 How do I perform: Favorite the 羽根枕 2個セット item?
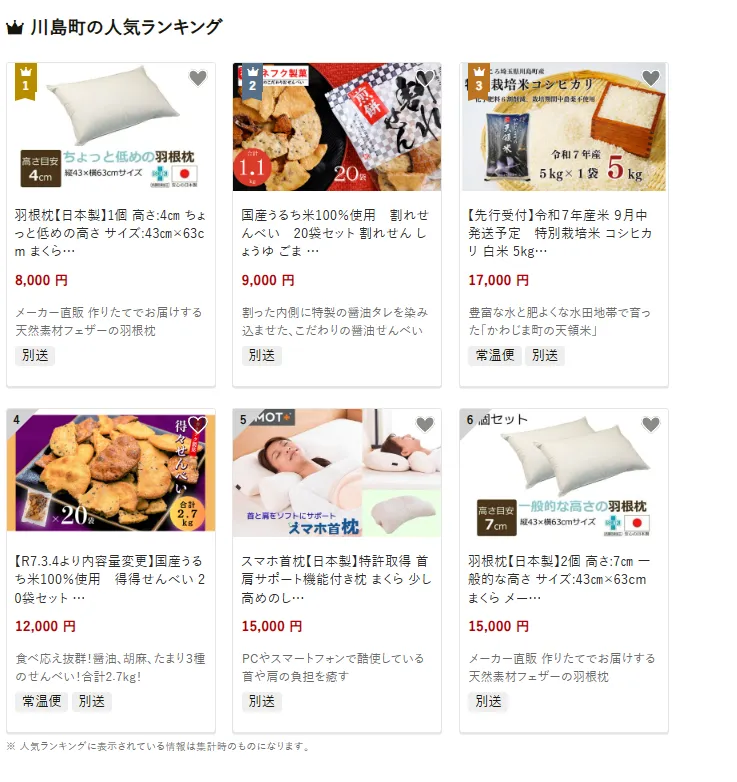coord(651,425)
